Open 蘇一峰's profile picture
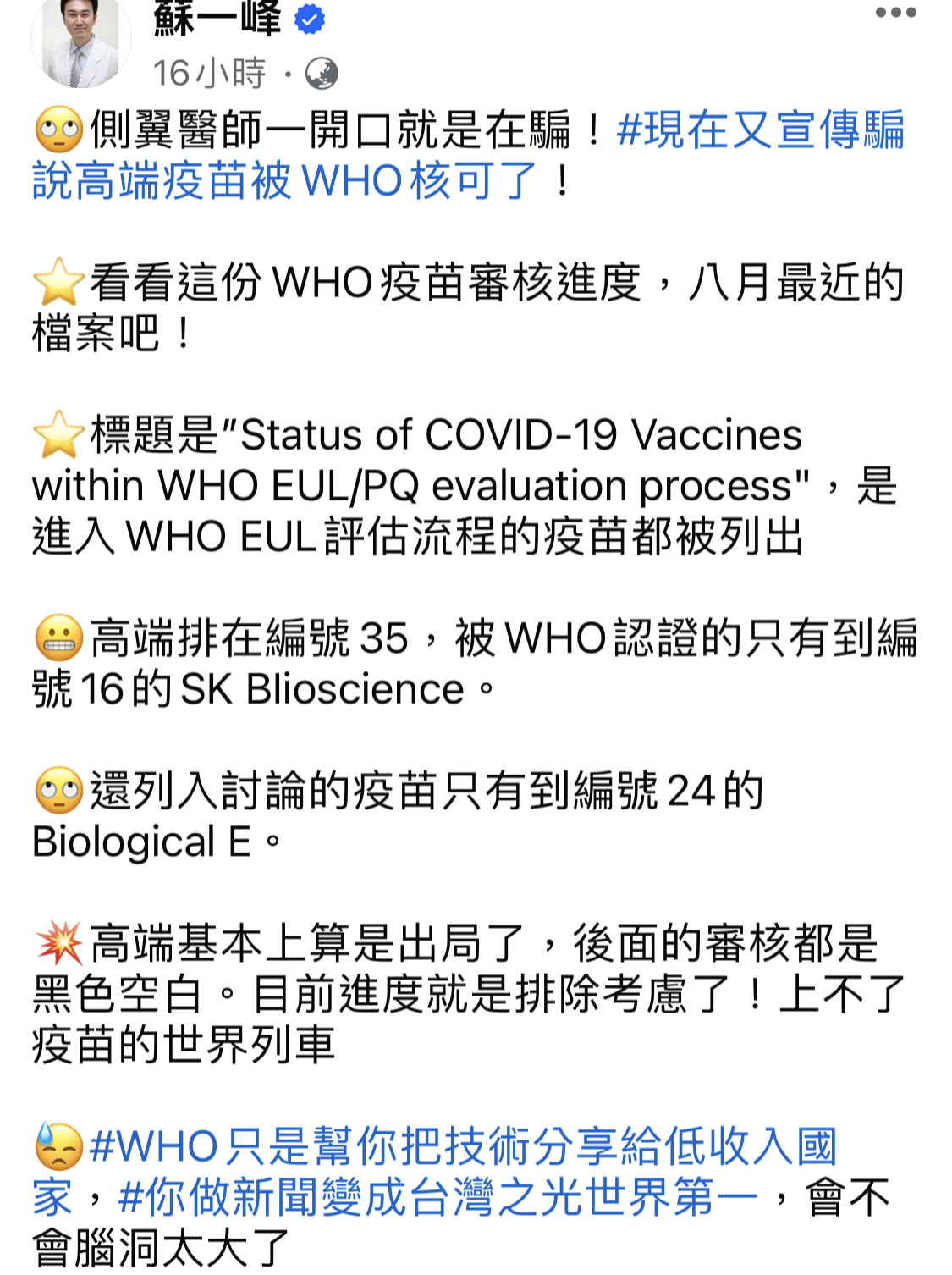The height and width of the screenshot is (1275, 952). coord(80,42)
